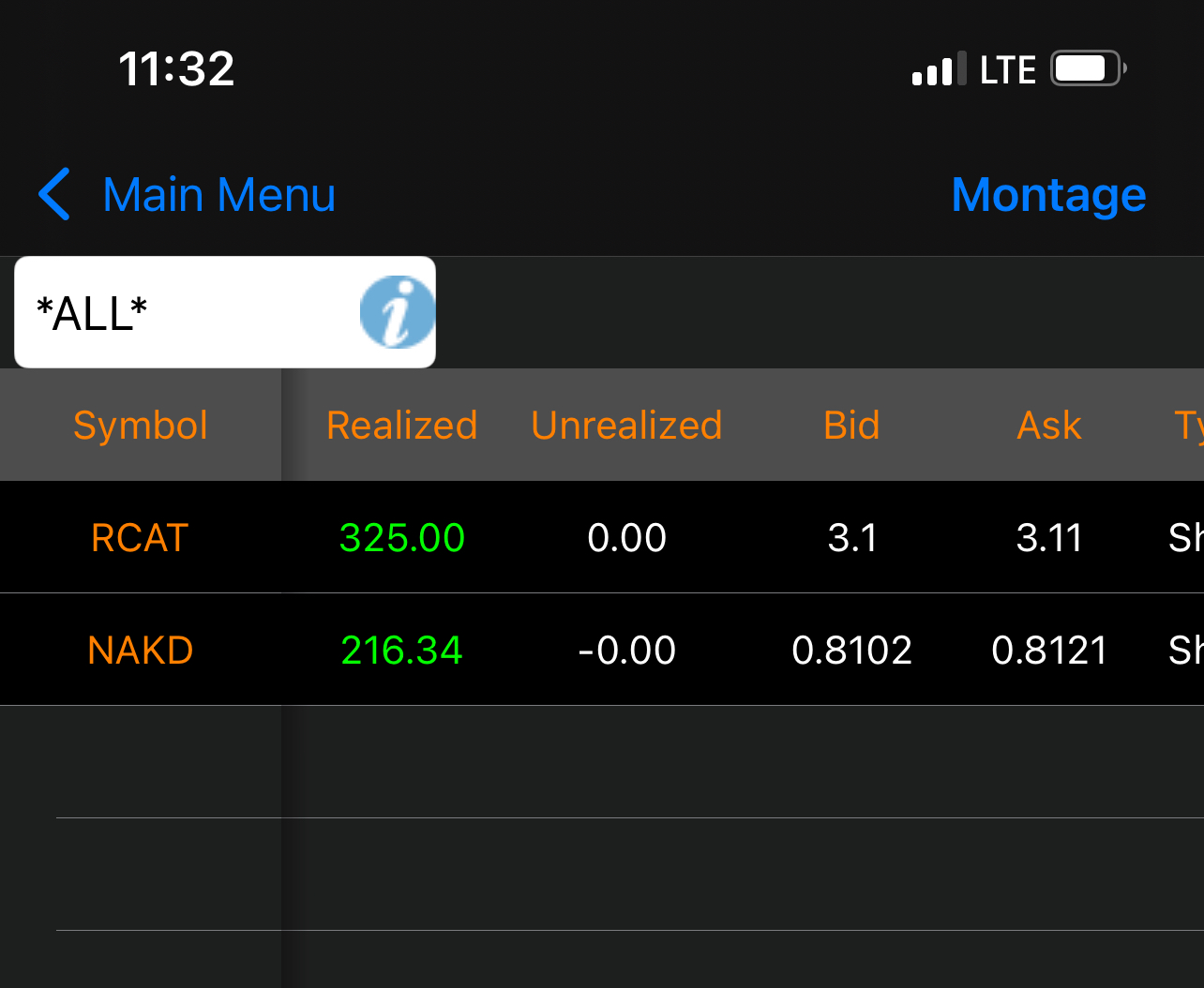The image size is (1204, 988).
Task: Open the Montage view
Action: point(1047,195)
